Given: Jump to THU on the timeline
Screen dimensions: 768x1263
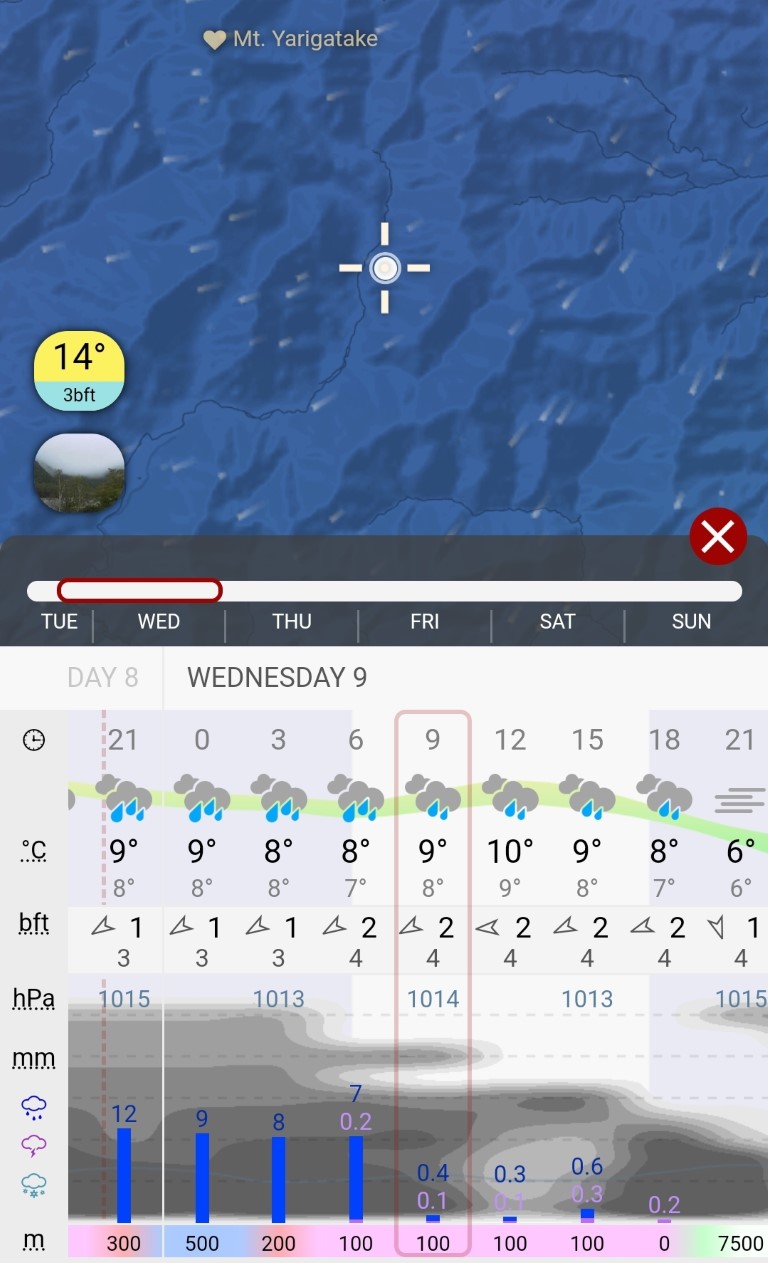Looking at the screenshot, I should (x=291, y=622).
